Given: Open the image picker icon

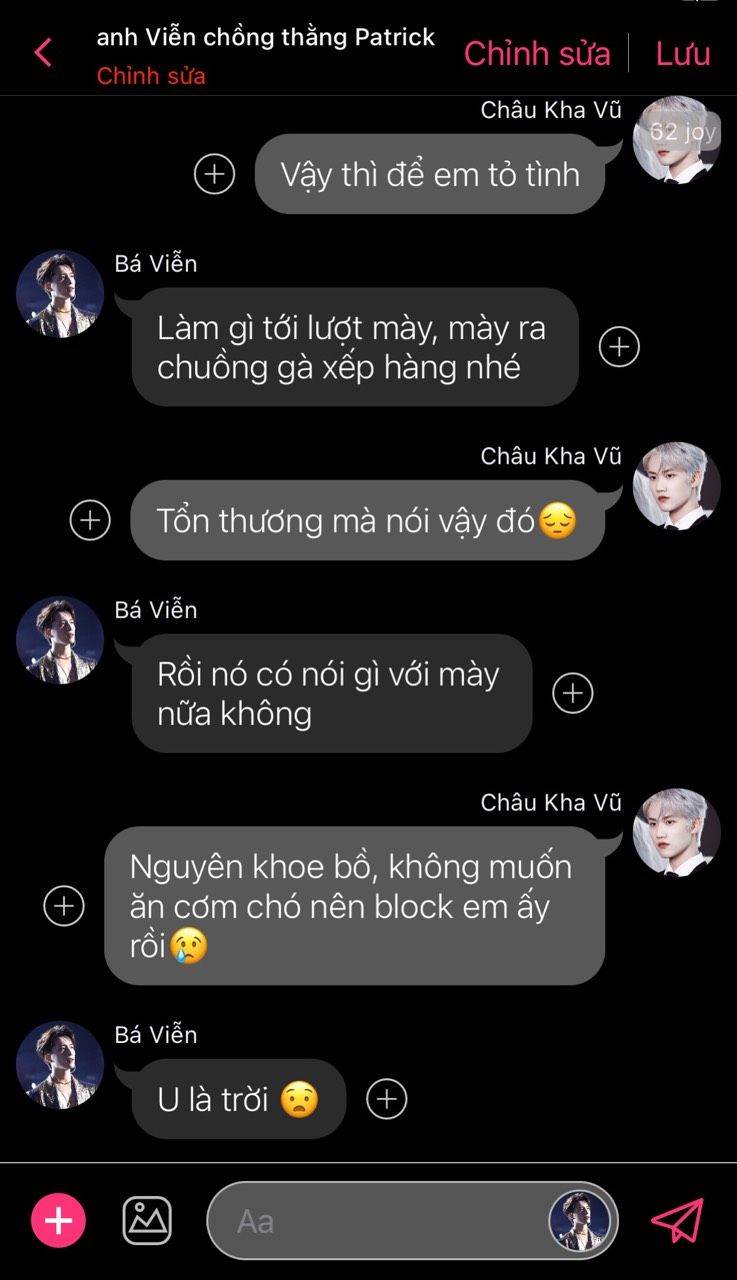Looking at the screenshot, I should [147, 1221].
